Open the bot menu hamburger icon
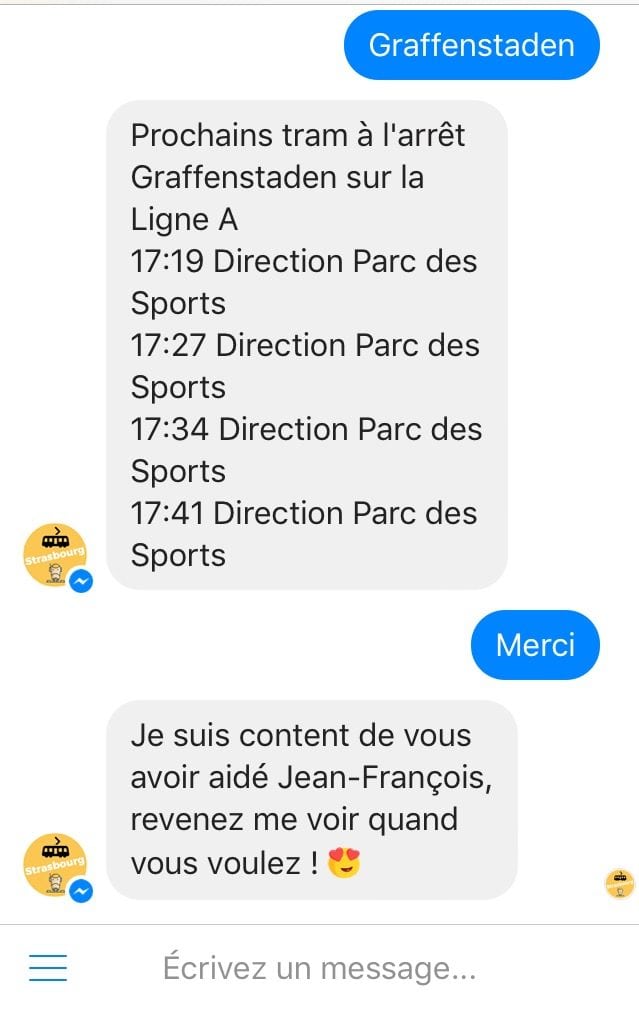The width and height of the screenshot is (639, 1012). [x=47, y=967]
